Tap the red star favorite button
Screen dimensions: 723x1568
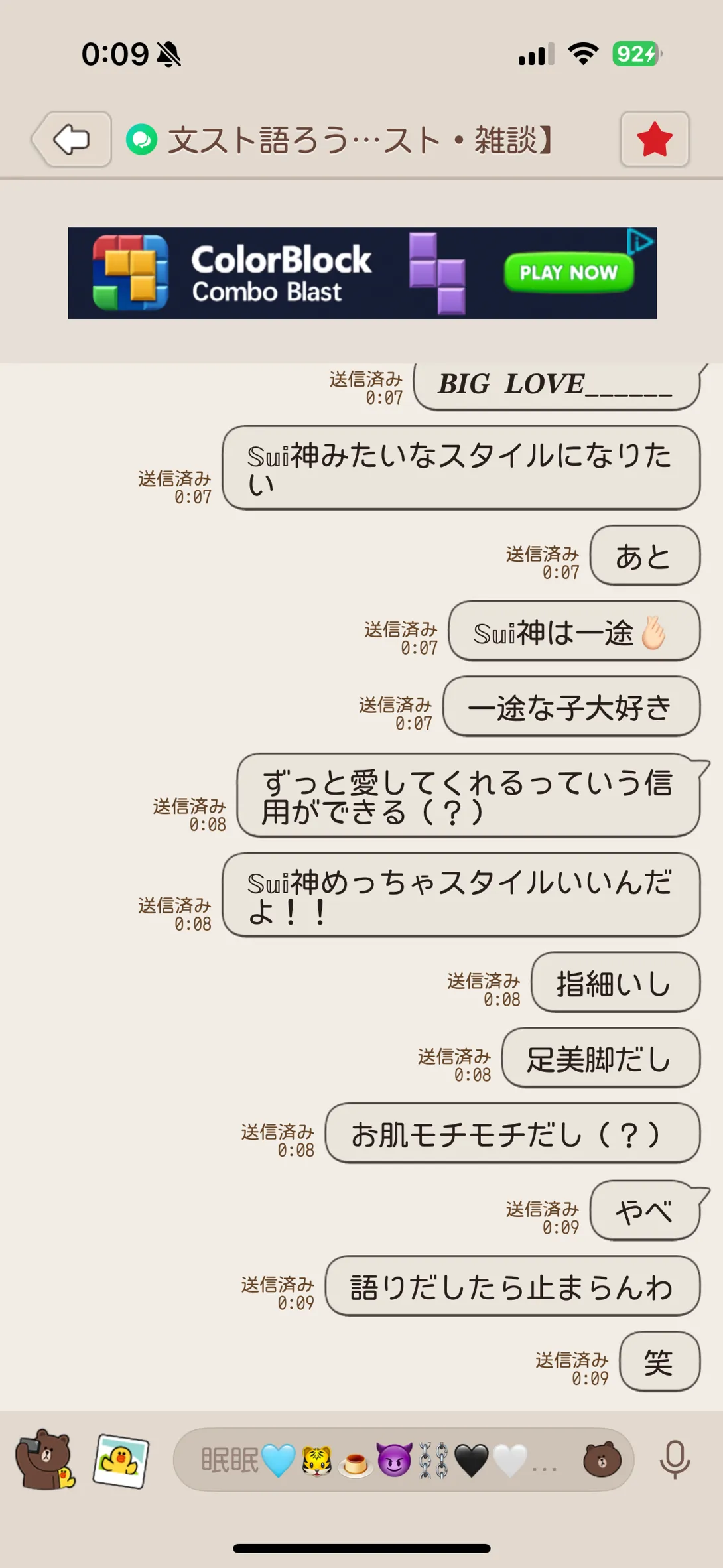655,139
